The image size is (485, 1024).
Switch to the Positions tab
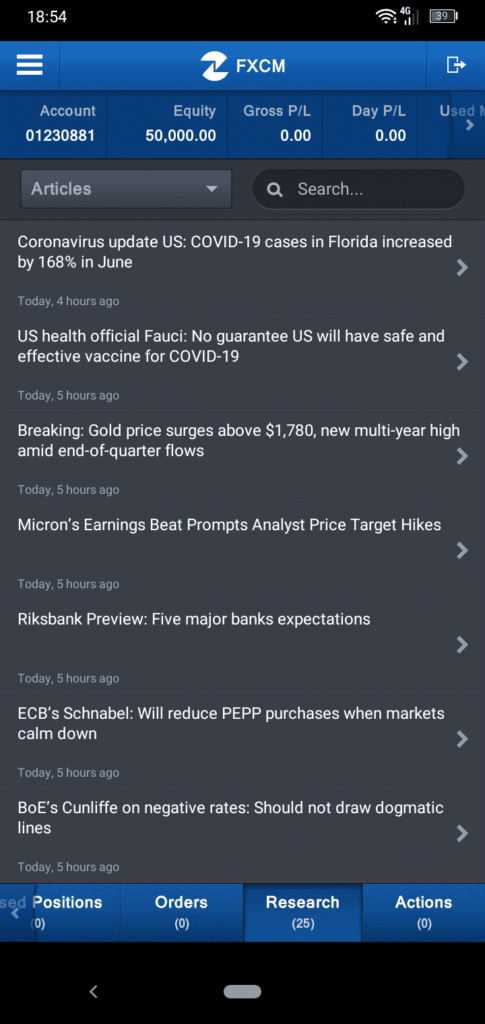tap(67, 912)
